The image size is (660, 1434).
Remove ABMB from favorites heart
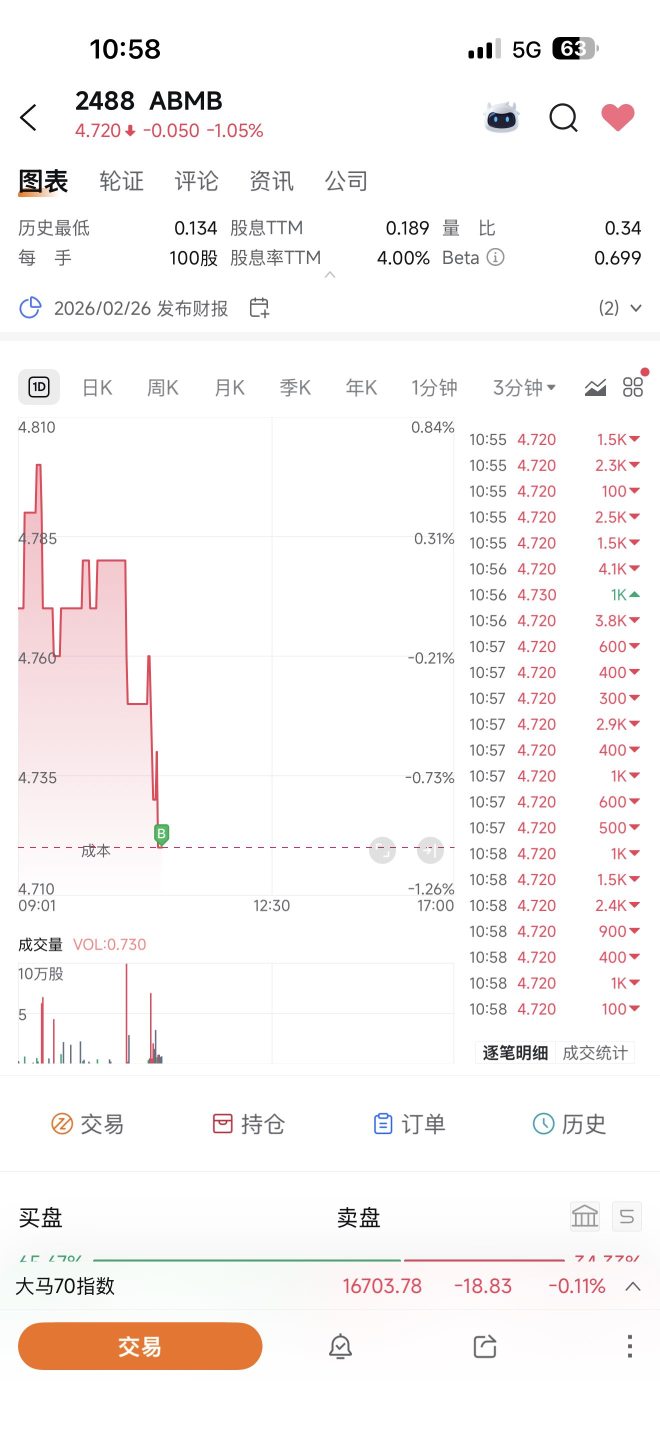pos(618,117)
